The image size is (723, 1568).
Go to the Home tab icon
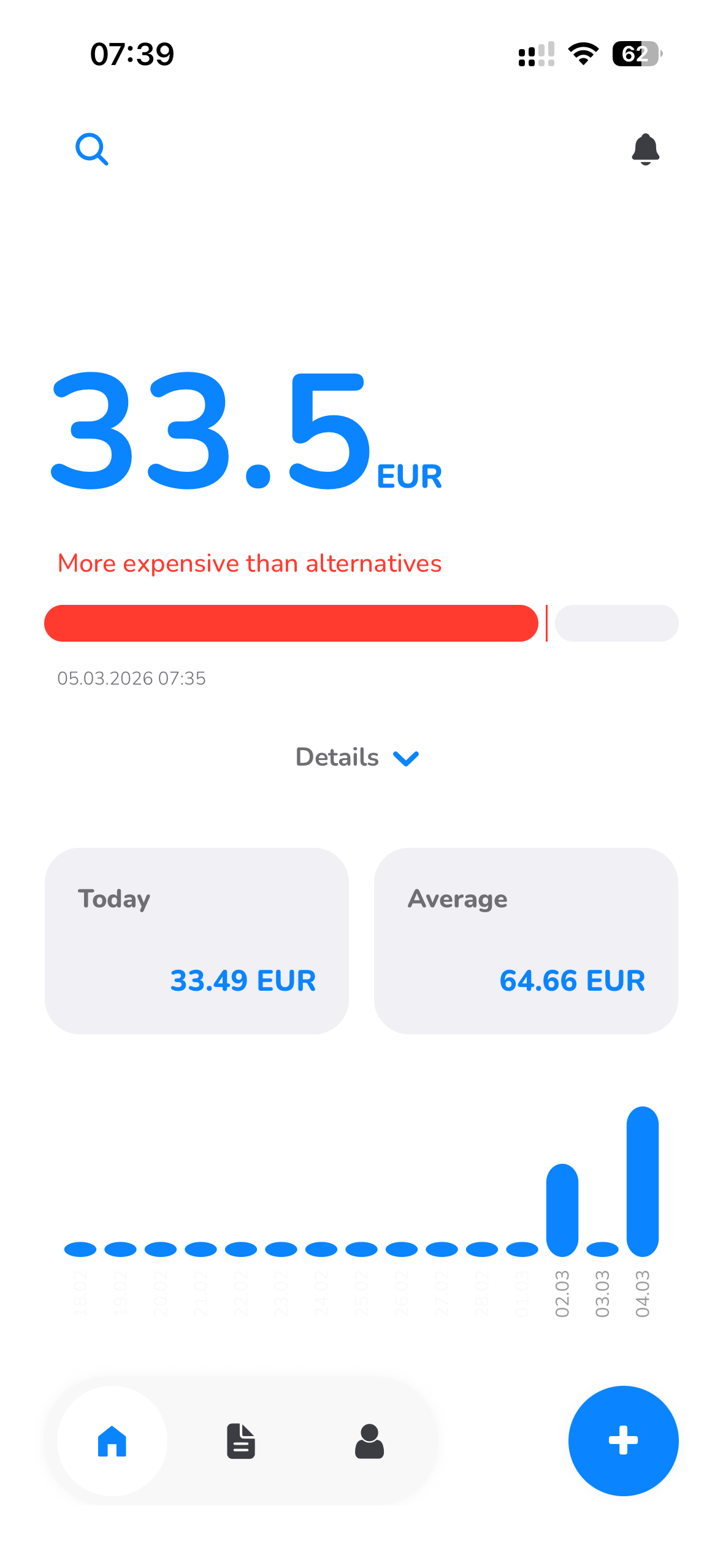(112, 1441)
